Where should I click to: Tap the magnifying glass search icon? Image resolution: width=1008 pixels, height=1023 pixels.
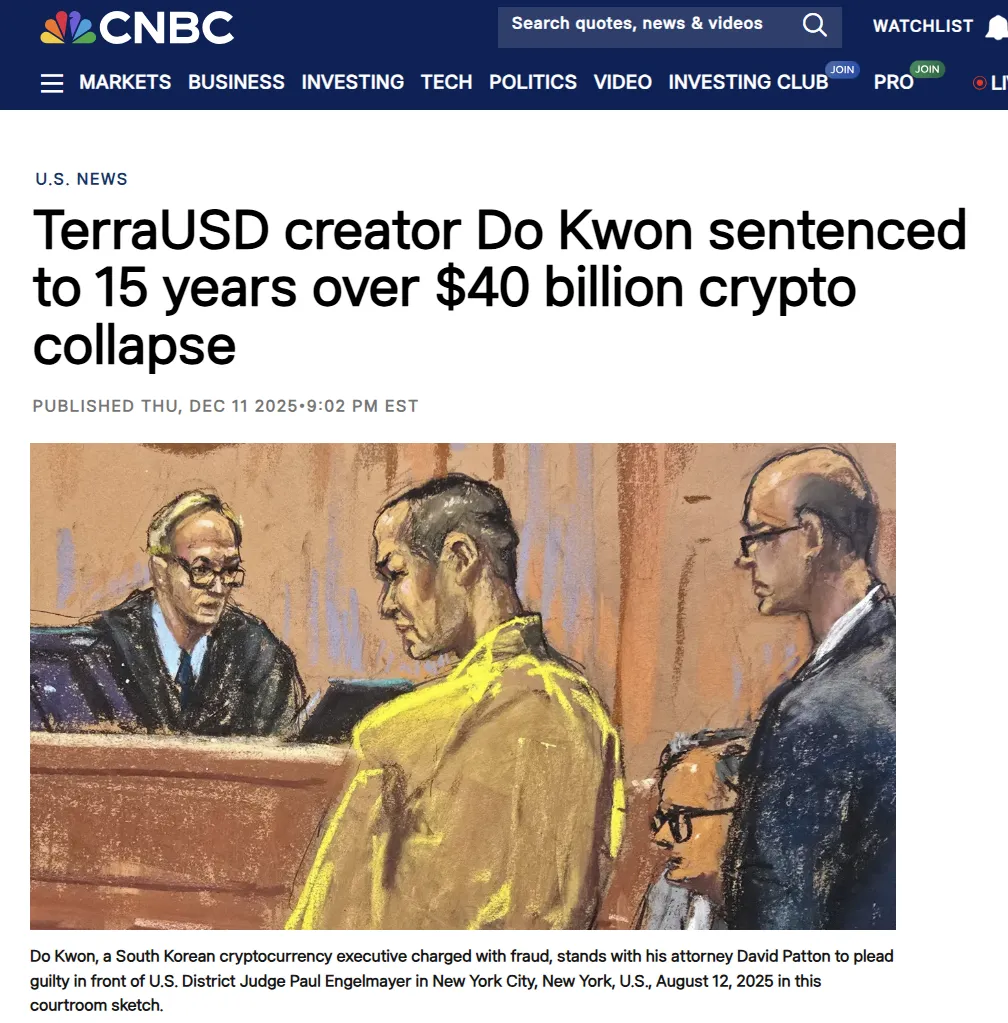[815, 25]
